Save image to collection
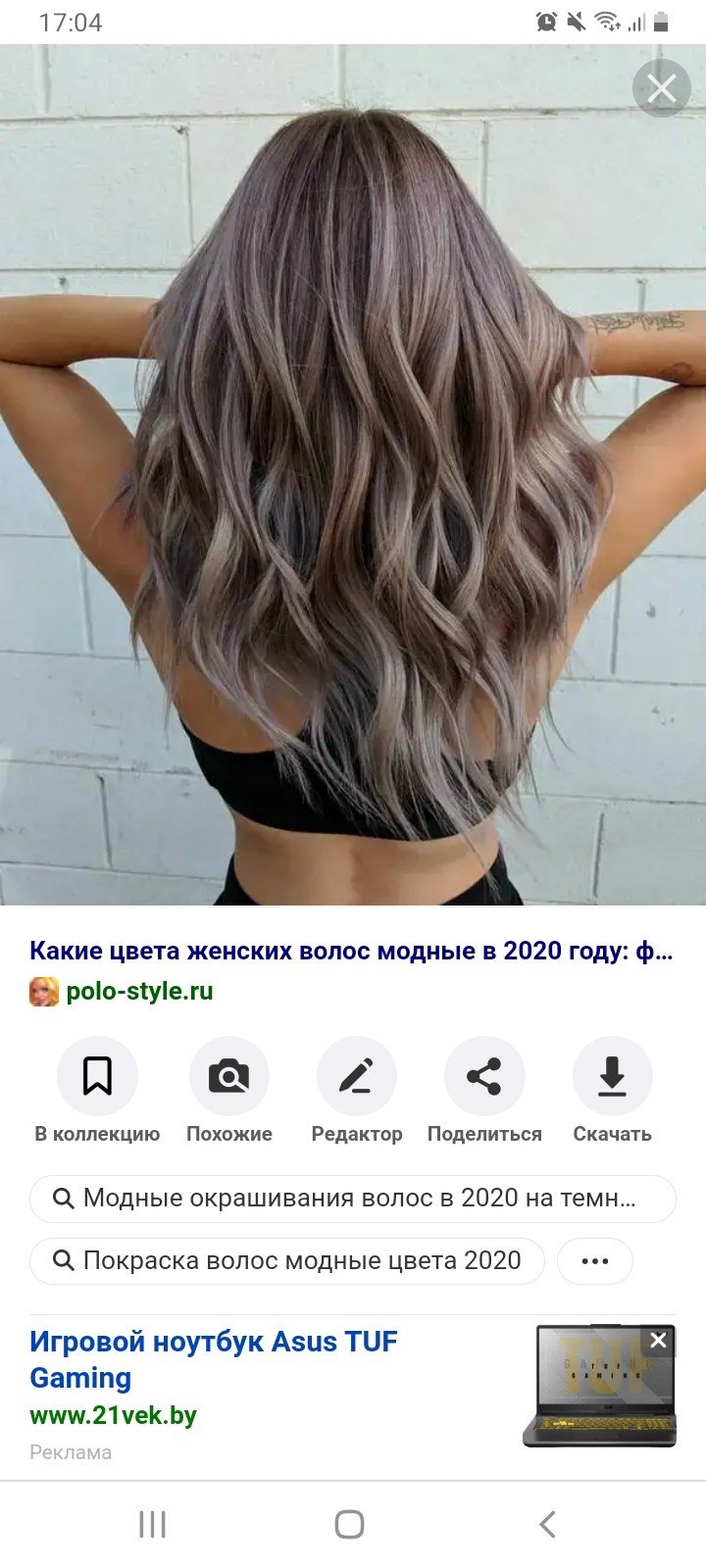Viewport: 706px width, 1568px height. coord(97,1077)
